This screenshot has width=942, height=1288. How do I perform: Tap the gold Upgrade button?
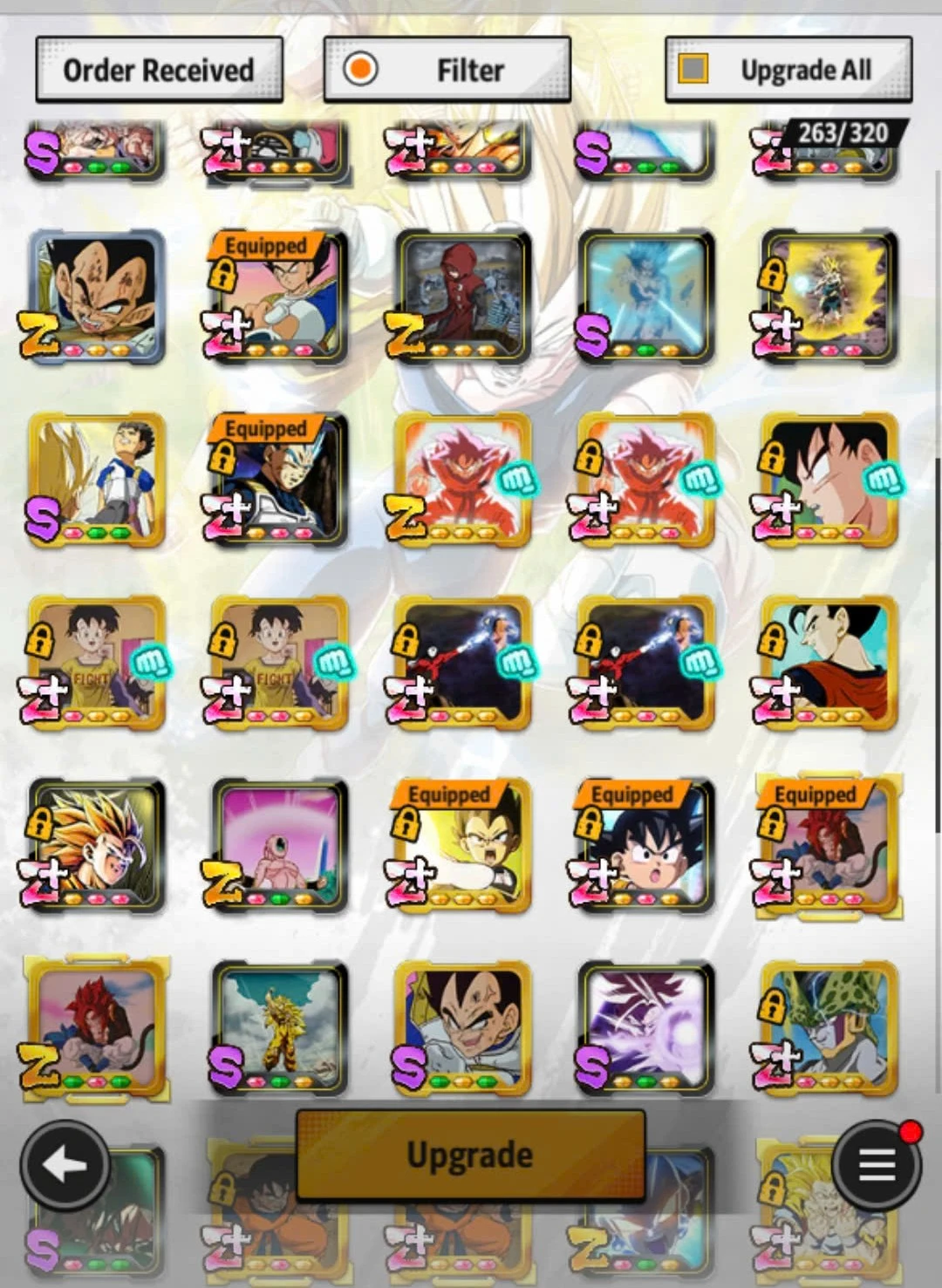click(470, 1155)
